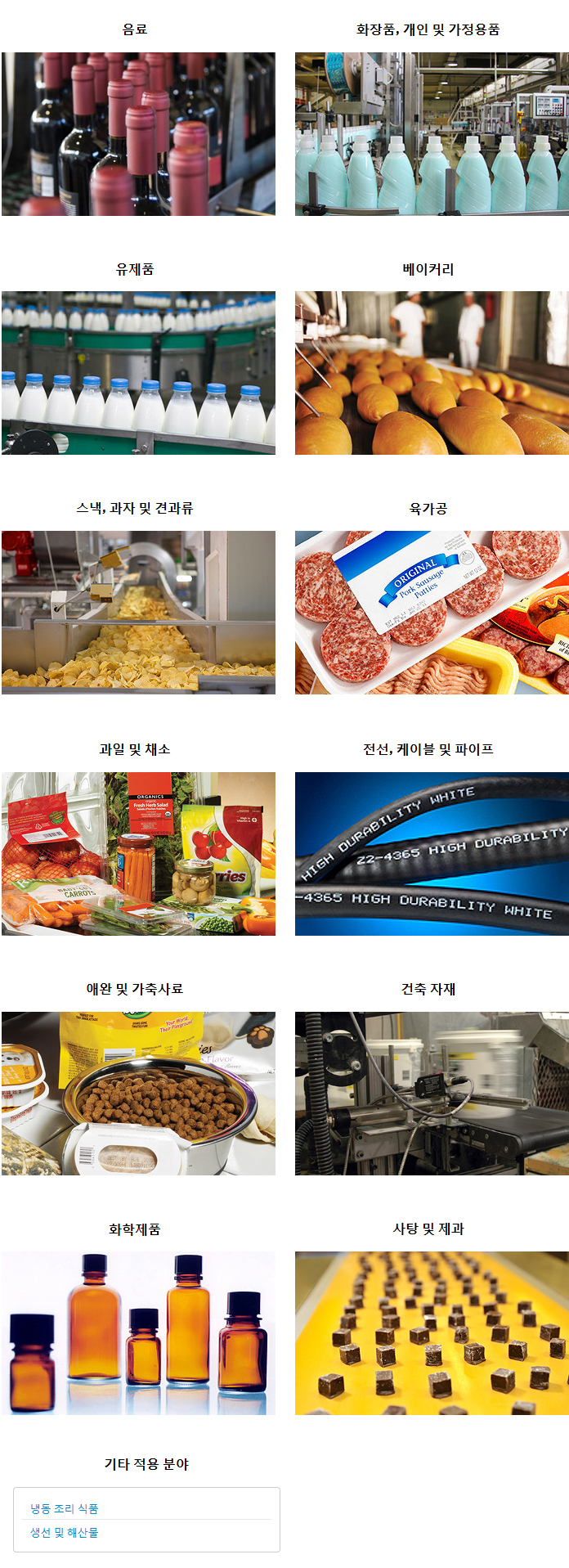View the 스낵, 과자 및 견과류 category
This screenshot has width=569, height=1568.
point(138,613)
